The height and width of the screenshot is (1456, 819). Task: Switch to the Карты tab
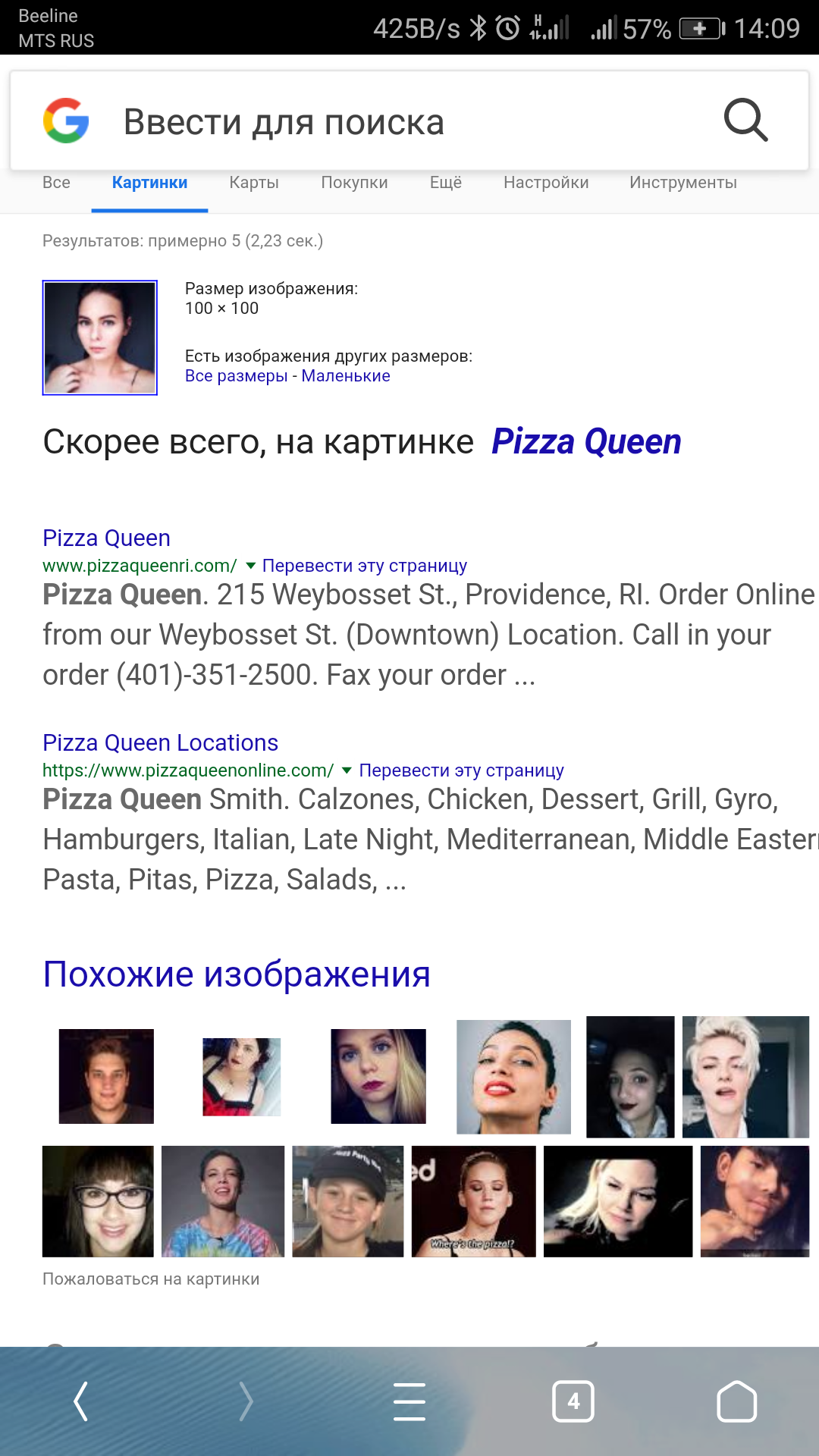[x=254, y=183]
